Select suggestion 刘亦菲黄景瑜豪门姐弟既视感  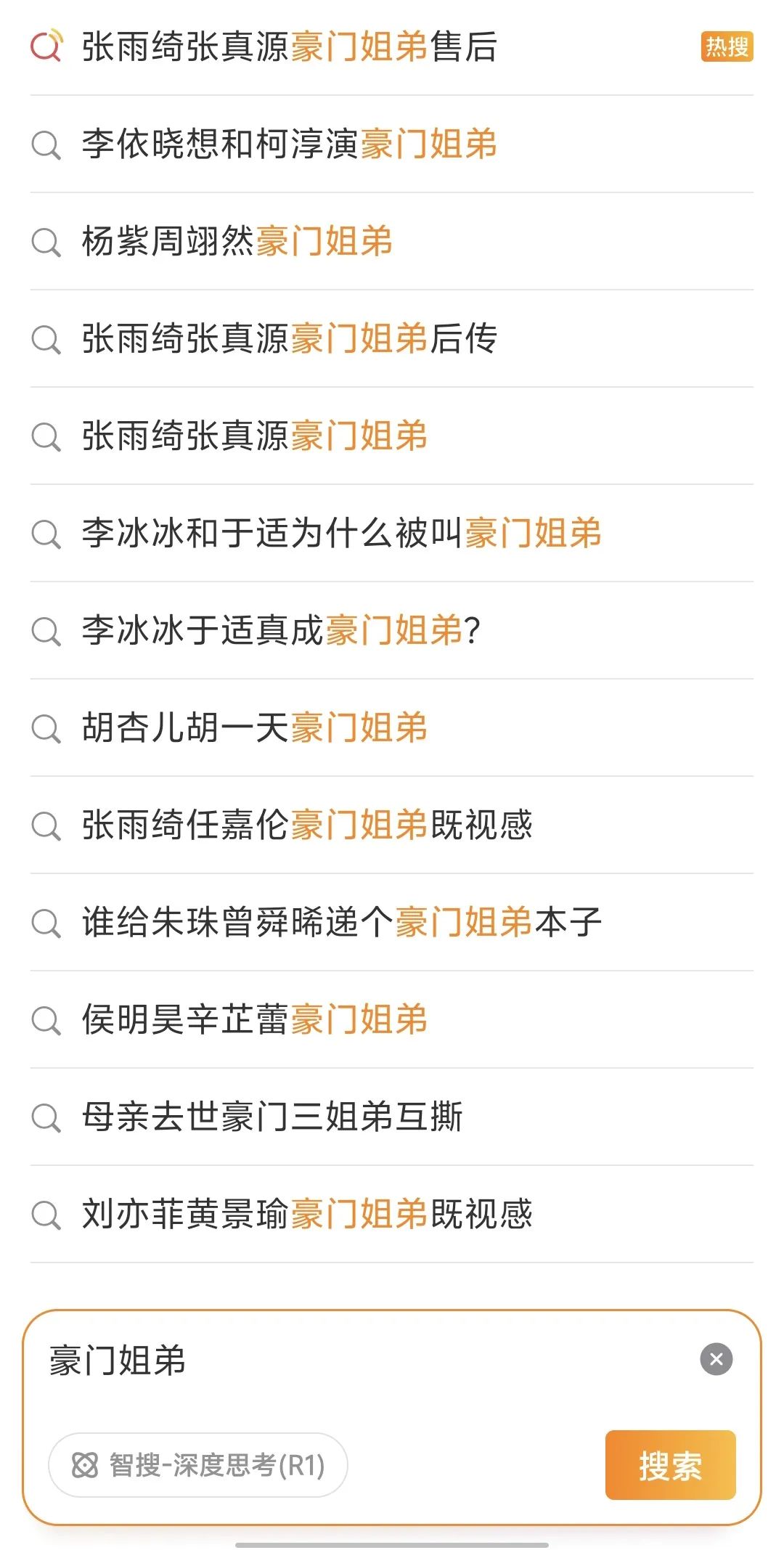[306, 1214]
